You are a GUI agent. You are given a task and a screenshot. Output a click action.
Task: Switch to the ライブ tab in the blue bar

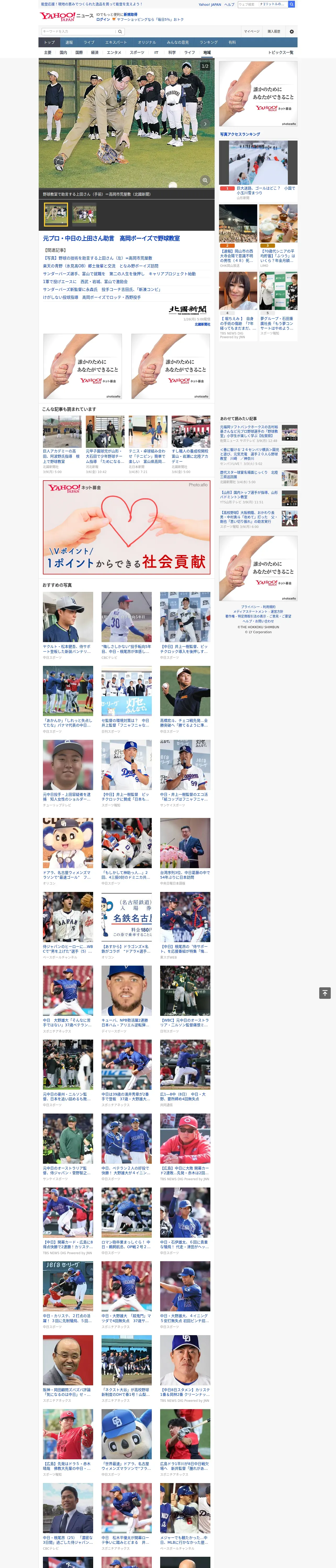[x=89, y=43]
